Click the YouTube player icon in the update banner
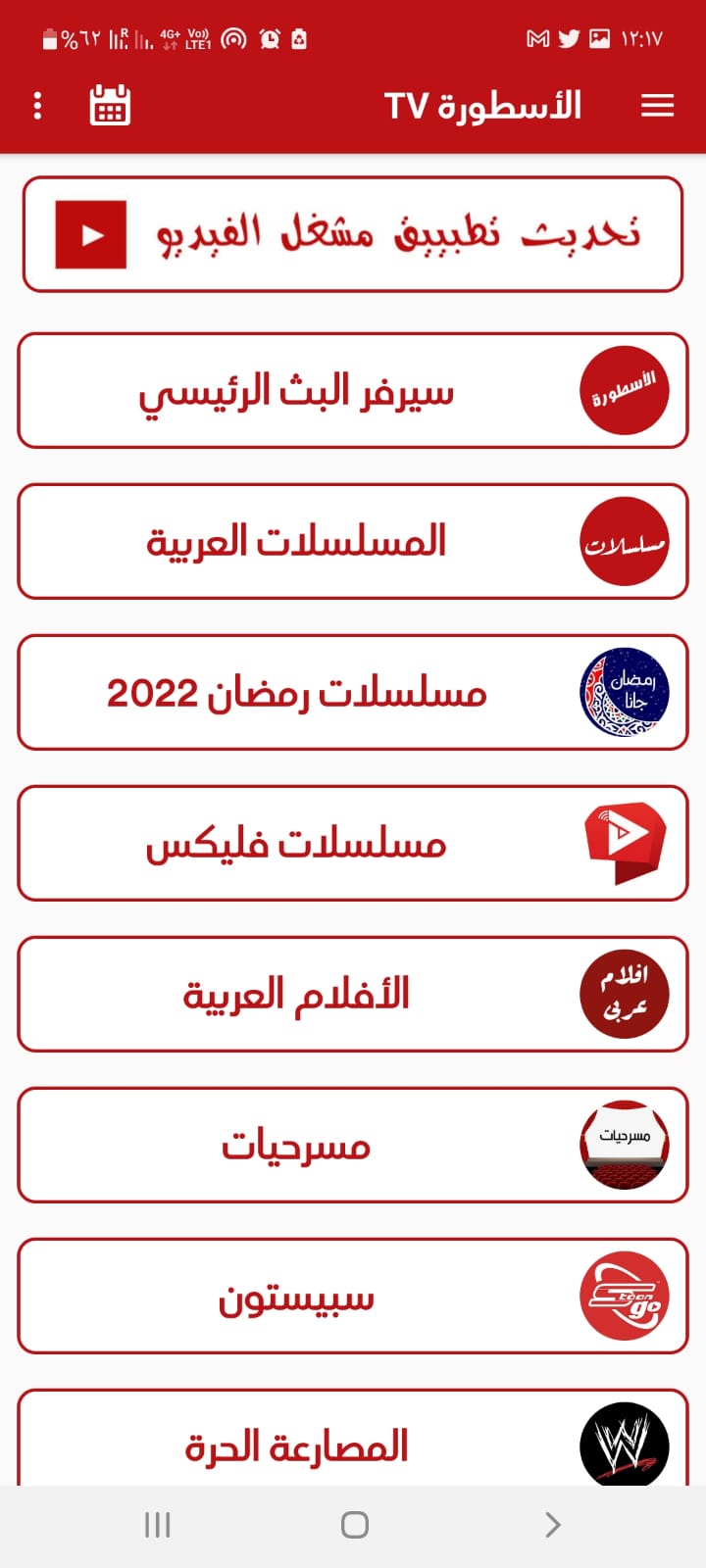 (x=86, y=233)
